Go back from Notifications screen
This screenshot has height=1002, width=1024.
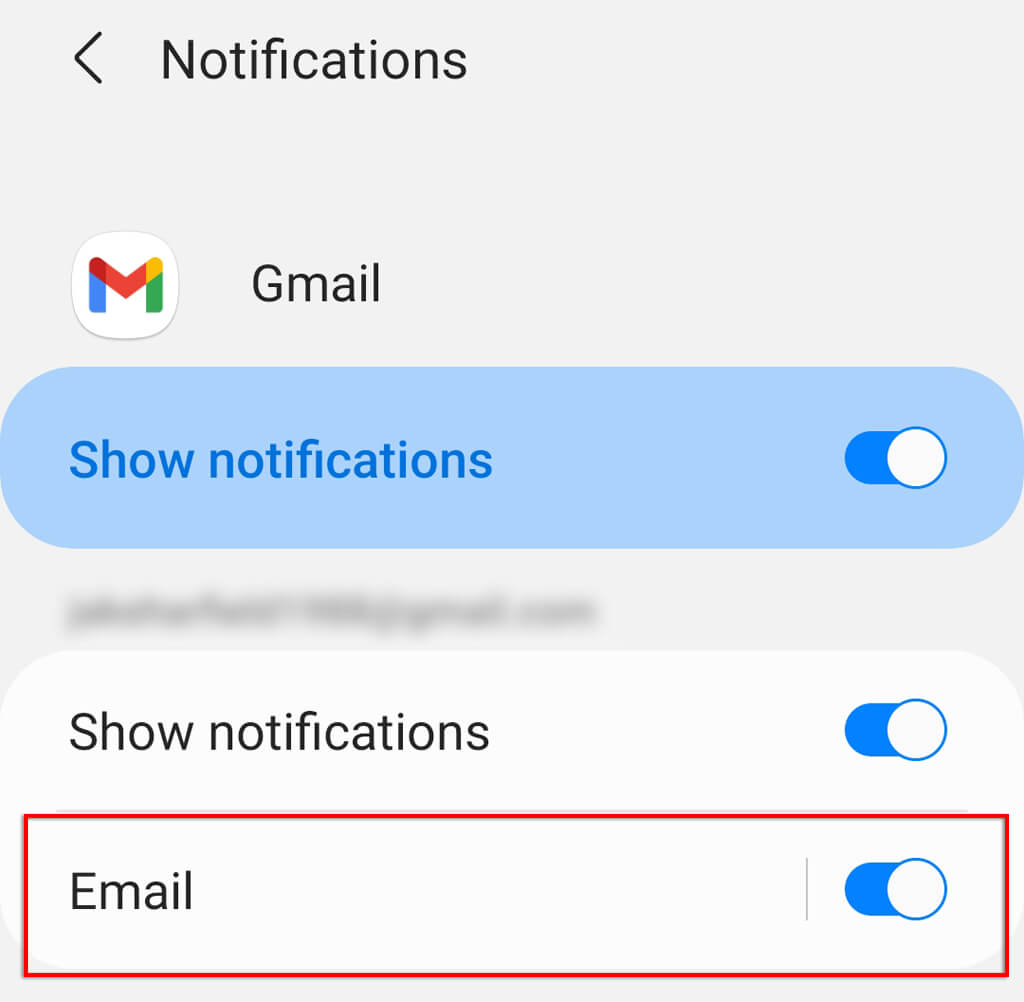tap(88, 59)
